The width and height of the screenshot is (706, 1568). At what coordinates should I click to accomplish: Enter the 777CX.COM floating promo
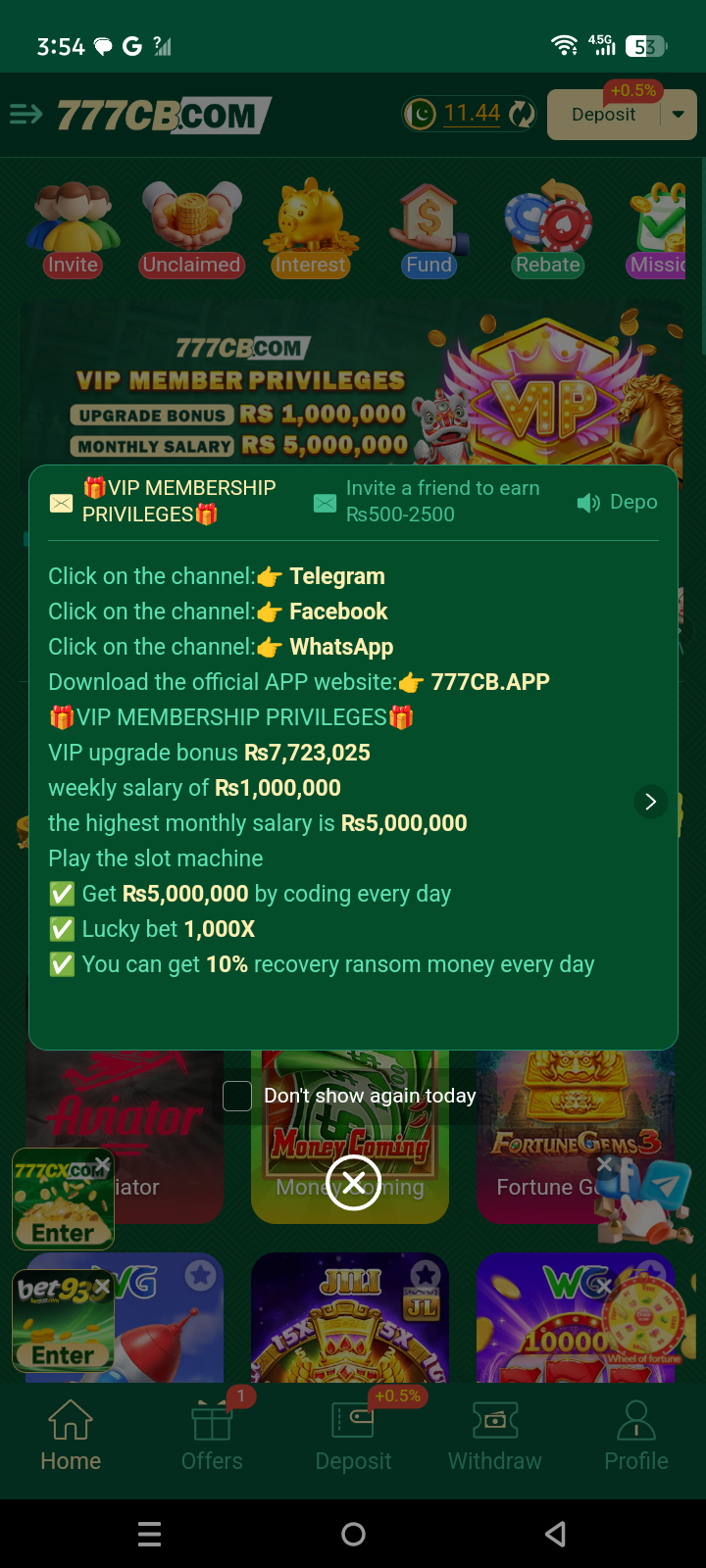(x=63, y=1232)
